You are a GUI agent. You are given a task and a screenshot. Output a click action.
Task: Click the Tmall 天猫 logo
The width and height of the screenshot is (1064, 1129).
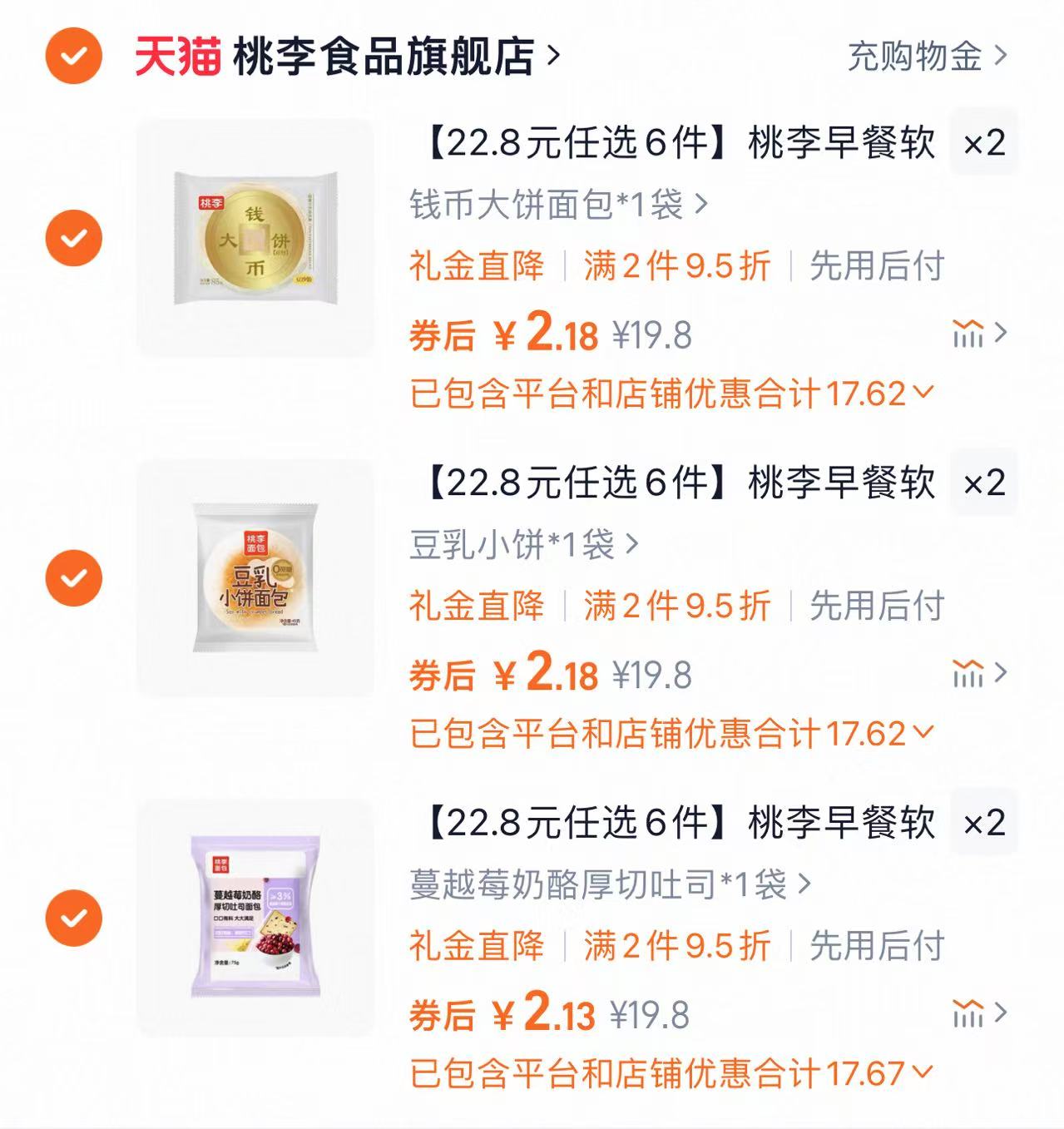(177, 54)
